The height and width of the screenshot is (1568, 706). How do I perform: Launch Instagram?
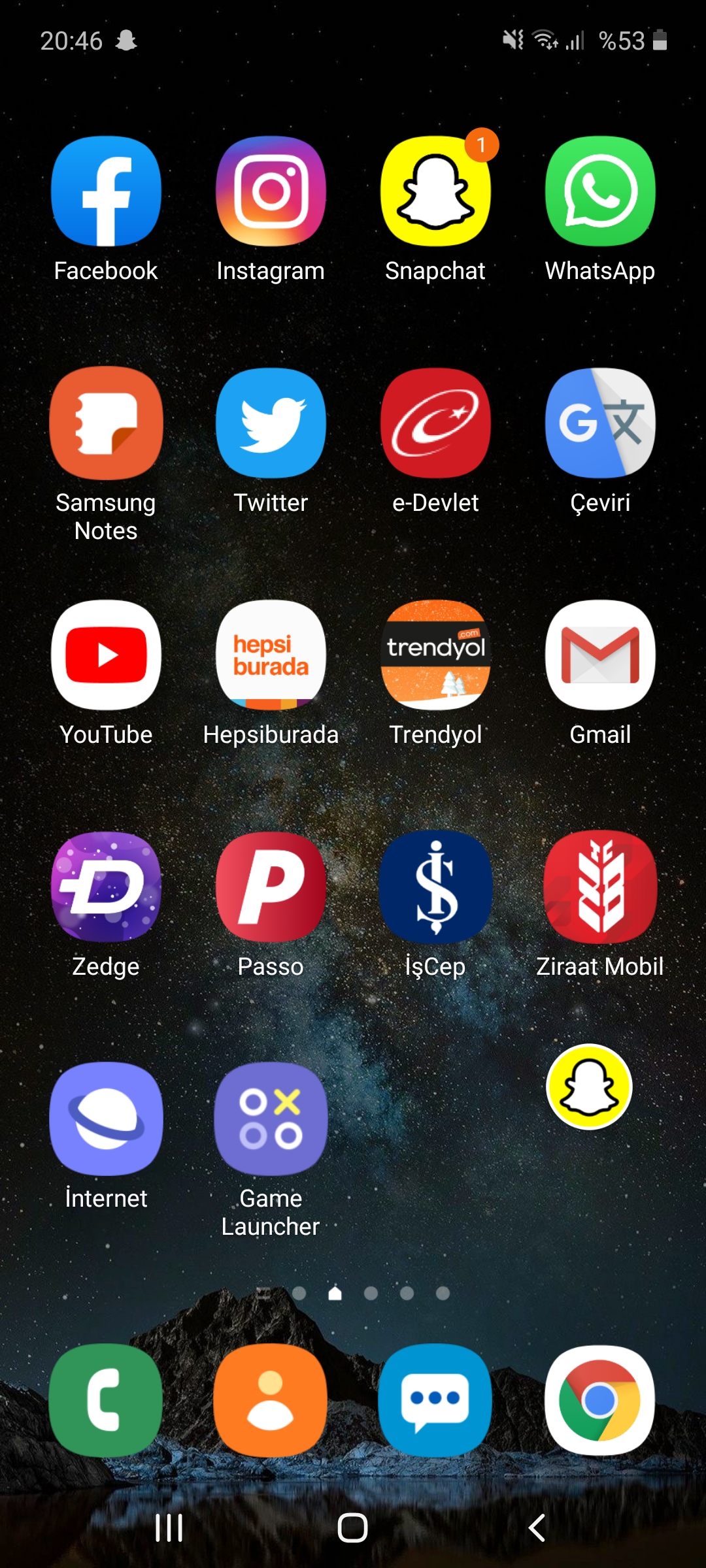coord(271,191)
